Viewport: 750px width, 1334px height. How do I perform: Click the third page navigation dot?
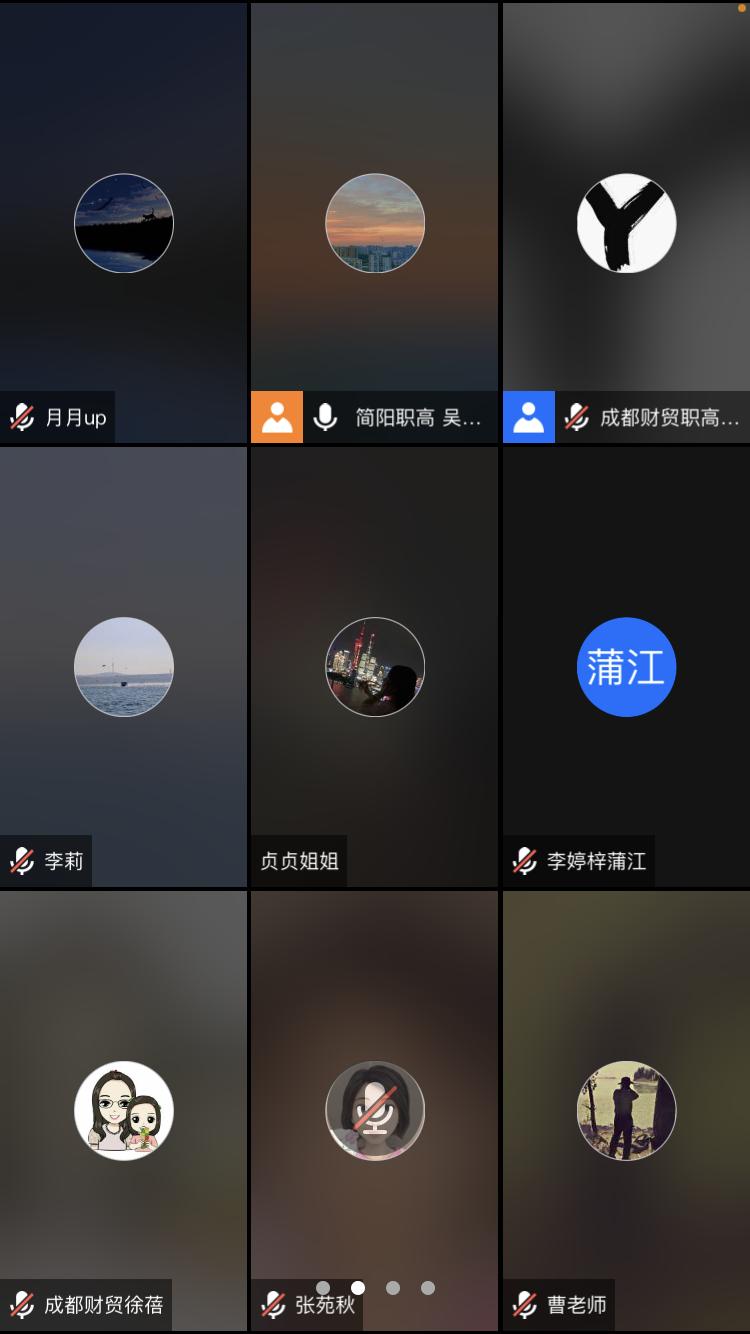pos(392,1288)
